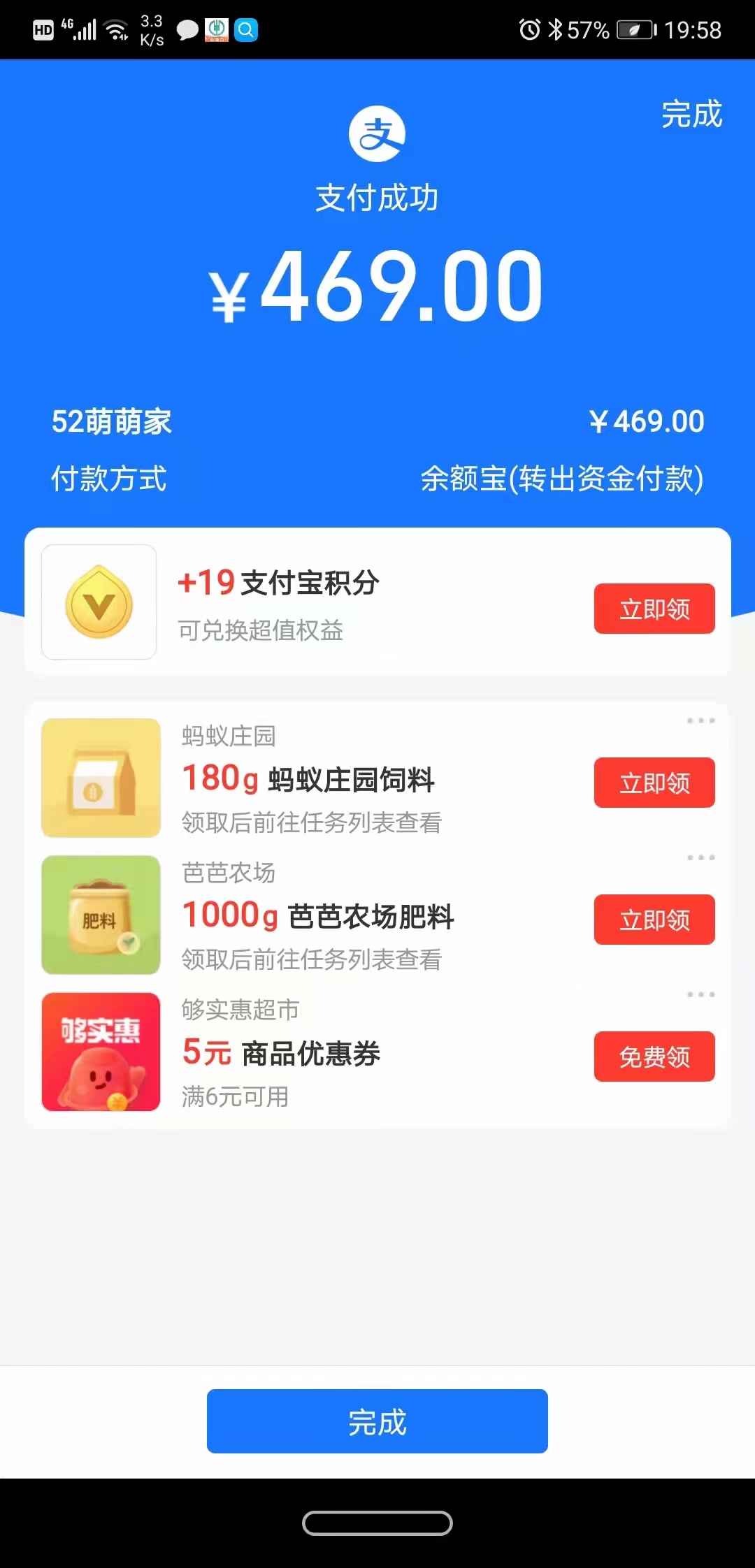Open more options for the 芭芭农场 offer
755x1568 pixels.
tap(700, 857)
